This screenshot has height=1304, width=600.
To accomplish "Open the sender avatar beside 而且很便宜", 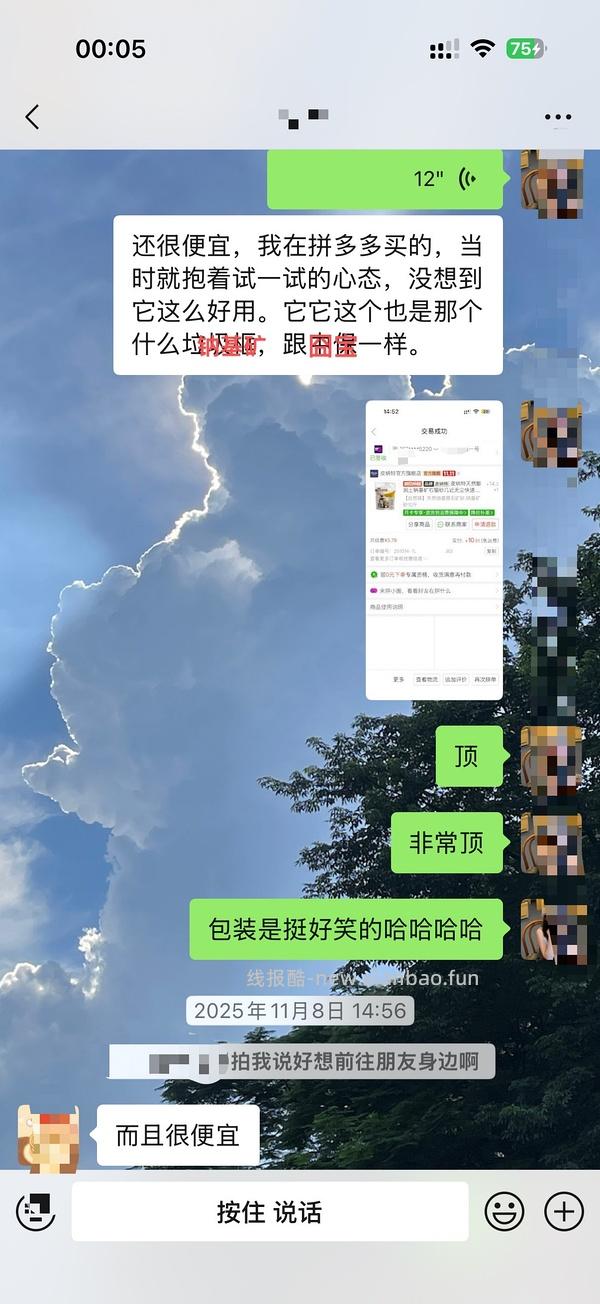I will click(x=47, y=1138).
